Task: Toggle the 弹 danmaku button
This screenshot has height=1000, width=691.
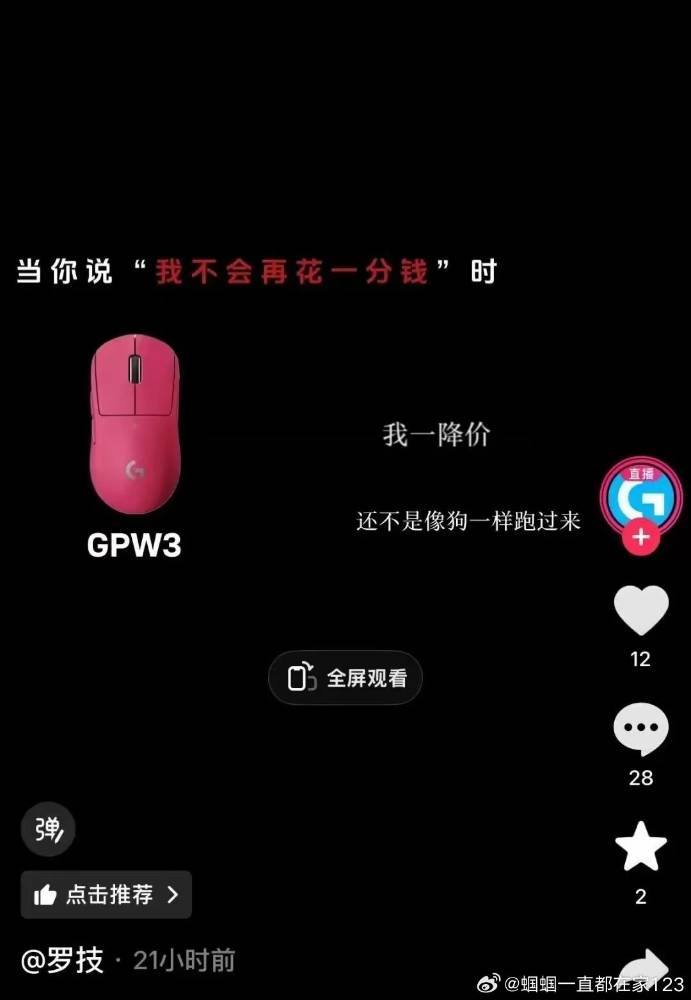Action: point(48,829)
